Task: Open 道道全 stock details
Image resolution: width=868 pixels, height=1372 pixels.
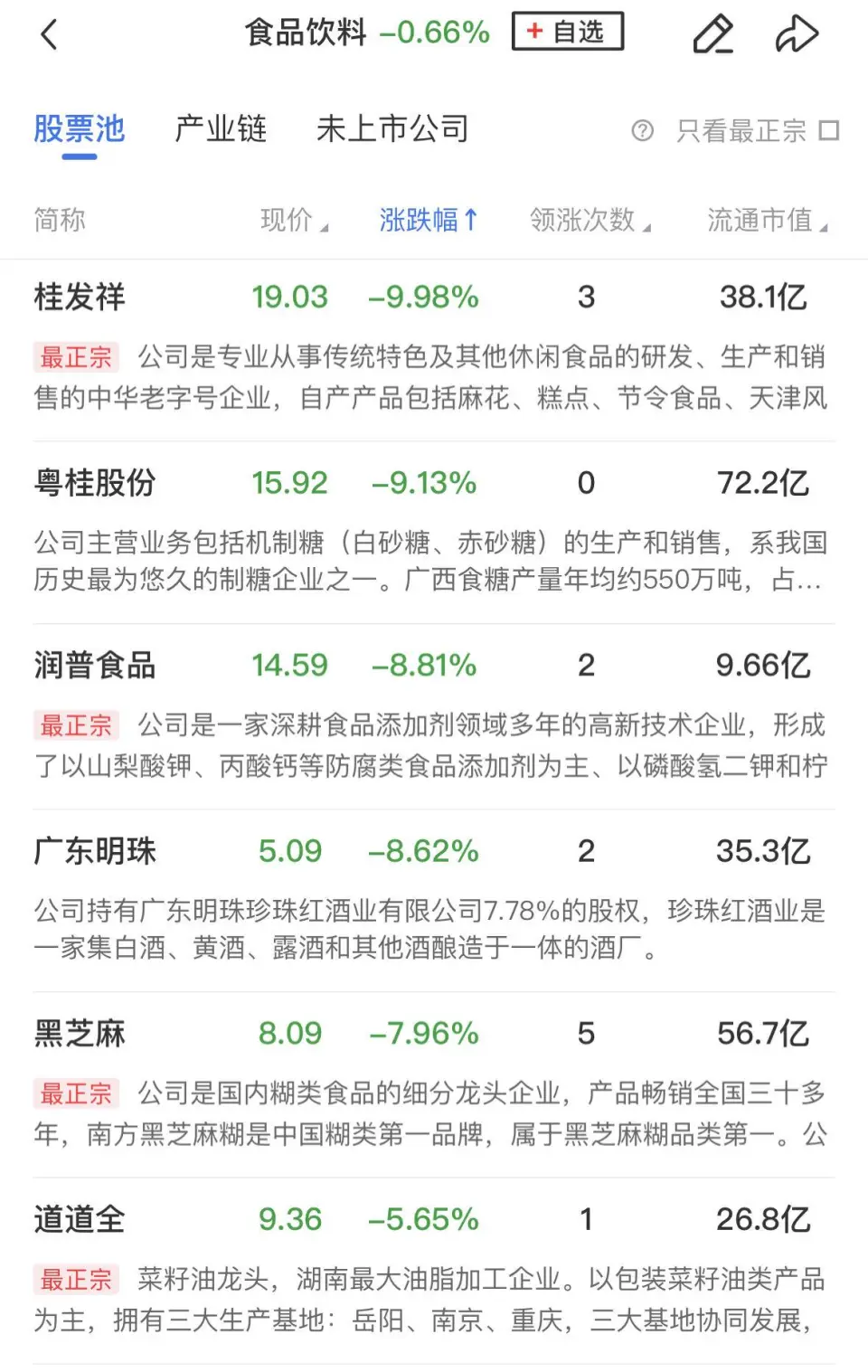Action: [80, 1219]
